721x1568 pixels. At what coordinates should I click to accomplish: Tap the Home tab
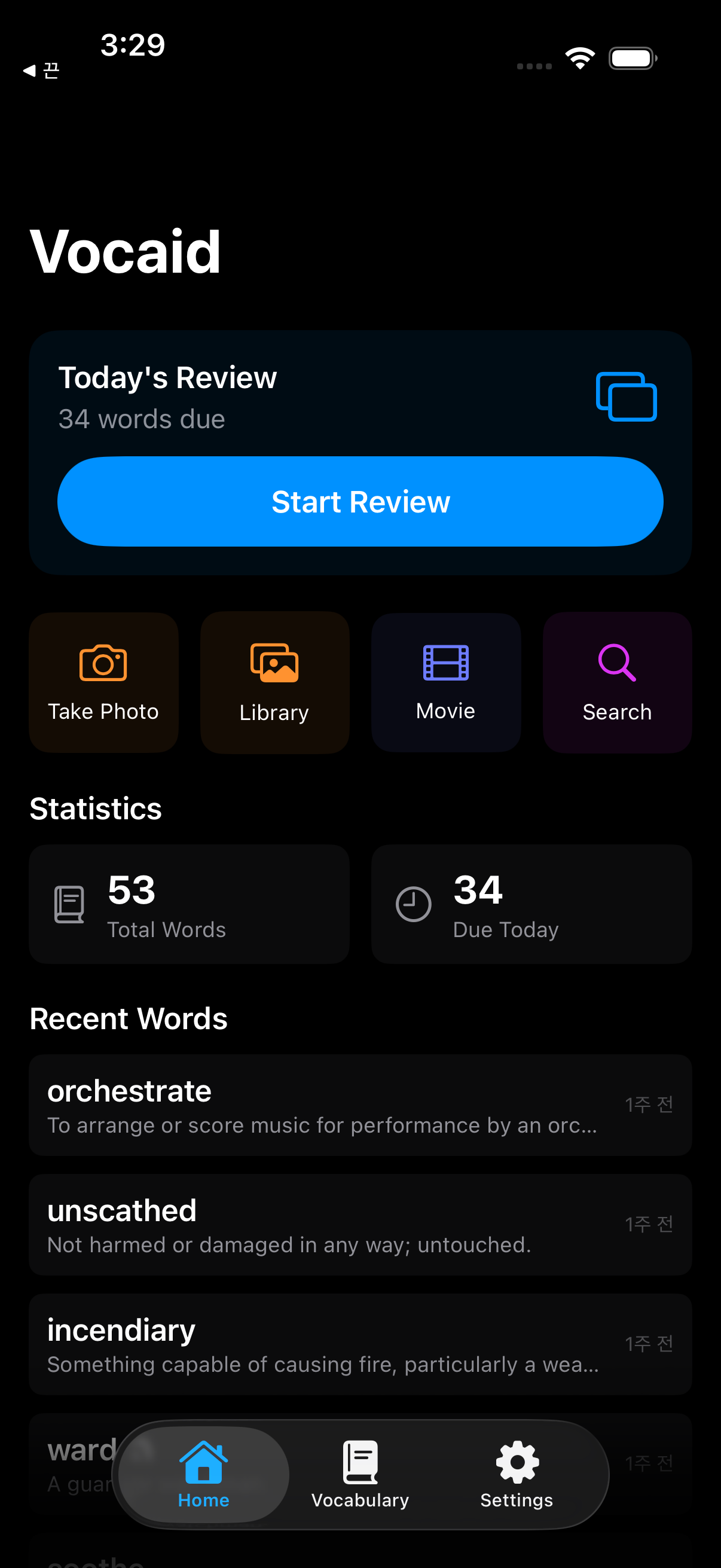(203, 1474)
